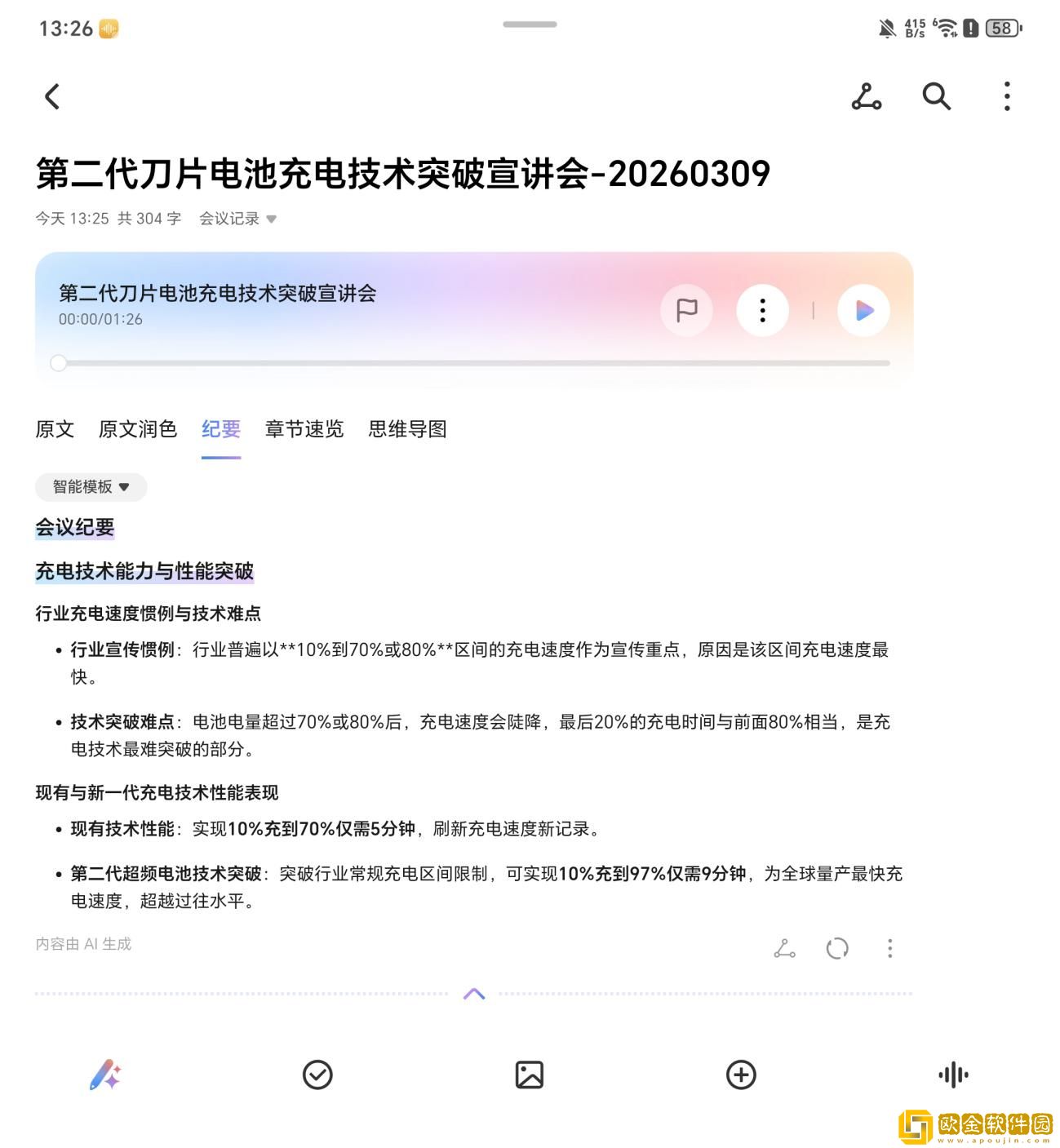Collapse the panel with the upward chevron

click(474, 994)
